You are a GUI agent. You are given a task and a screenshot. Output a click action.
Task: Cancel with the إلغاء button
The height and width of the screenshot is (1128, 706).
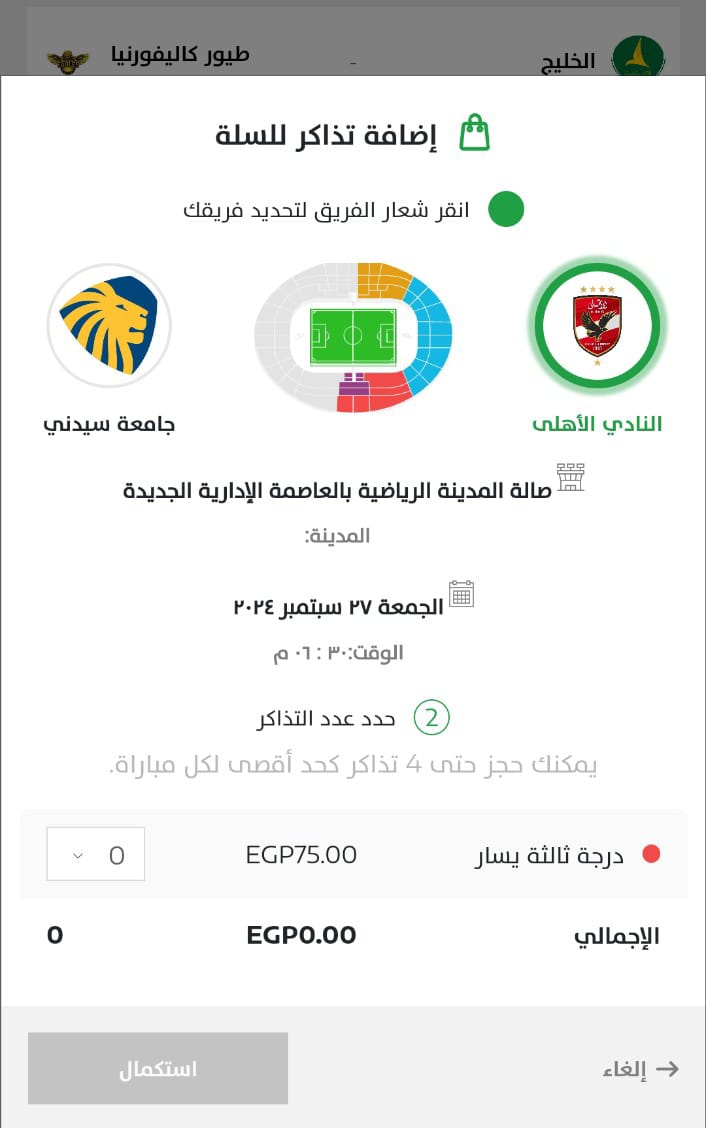pyautogui.click(x=640, y=1069)
